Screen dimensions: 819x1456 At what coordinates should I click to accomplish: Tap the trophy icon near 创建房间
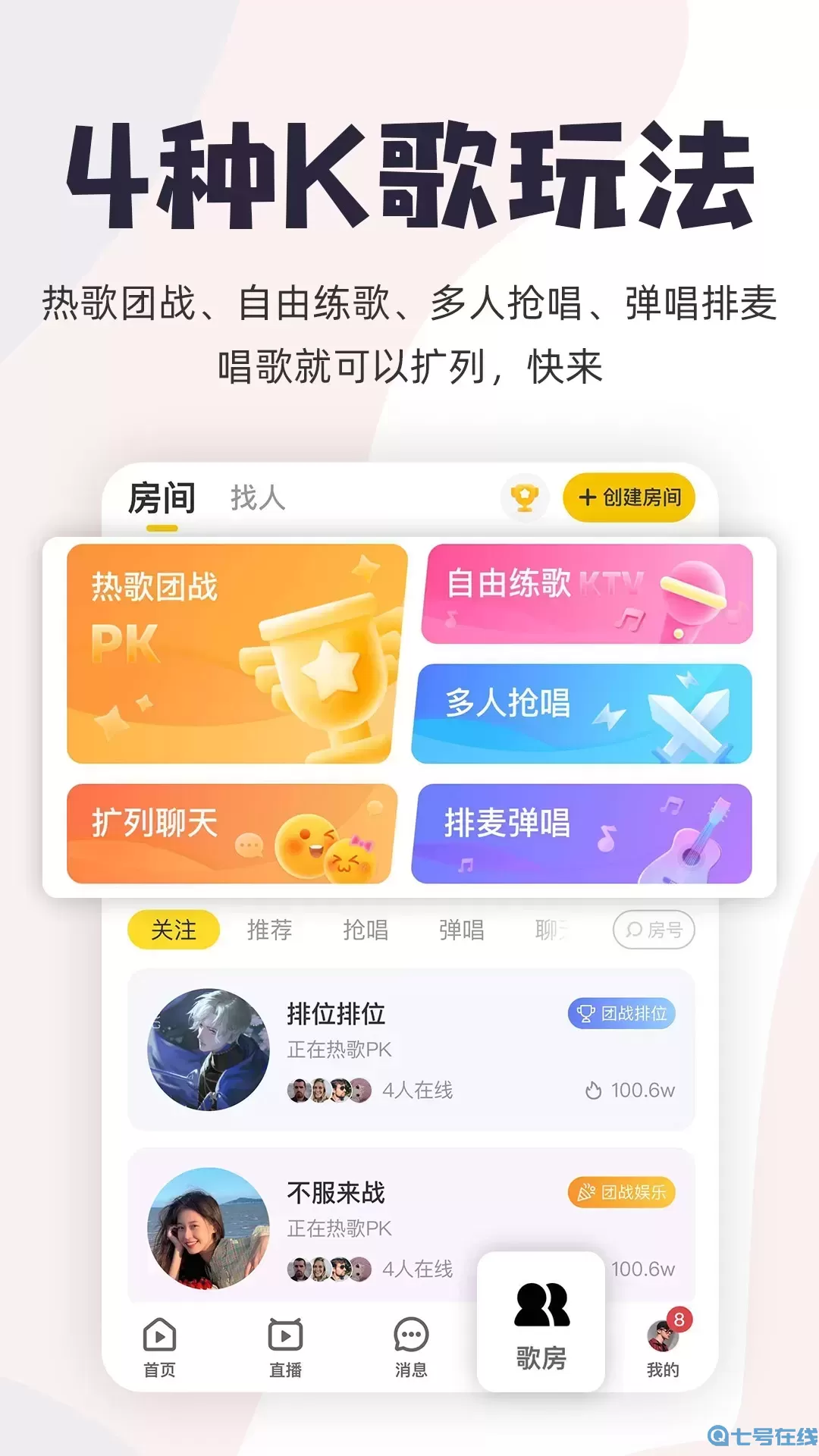click(x=526, y=497)
